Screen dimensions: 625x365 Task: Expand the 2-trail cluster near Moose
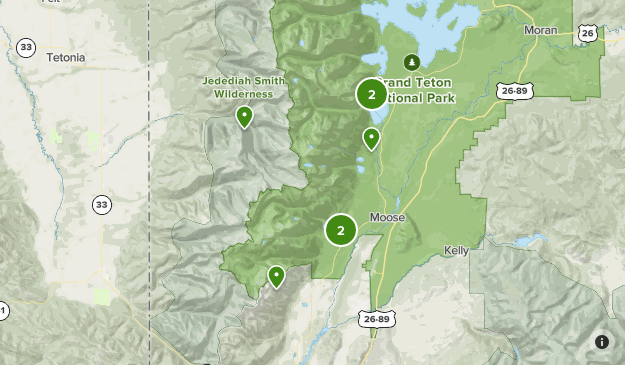tap(341, 230)
